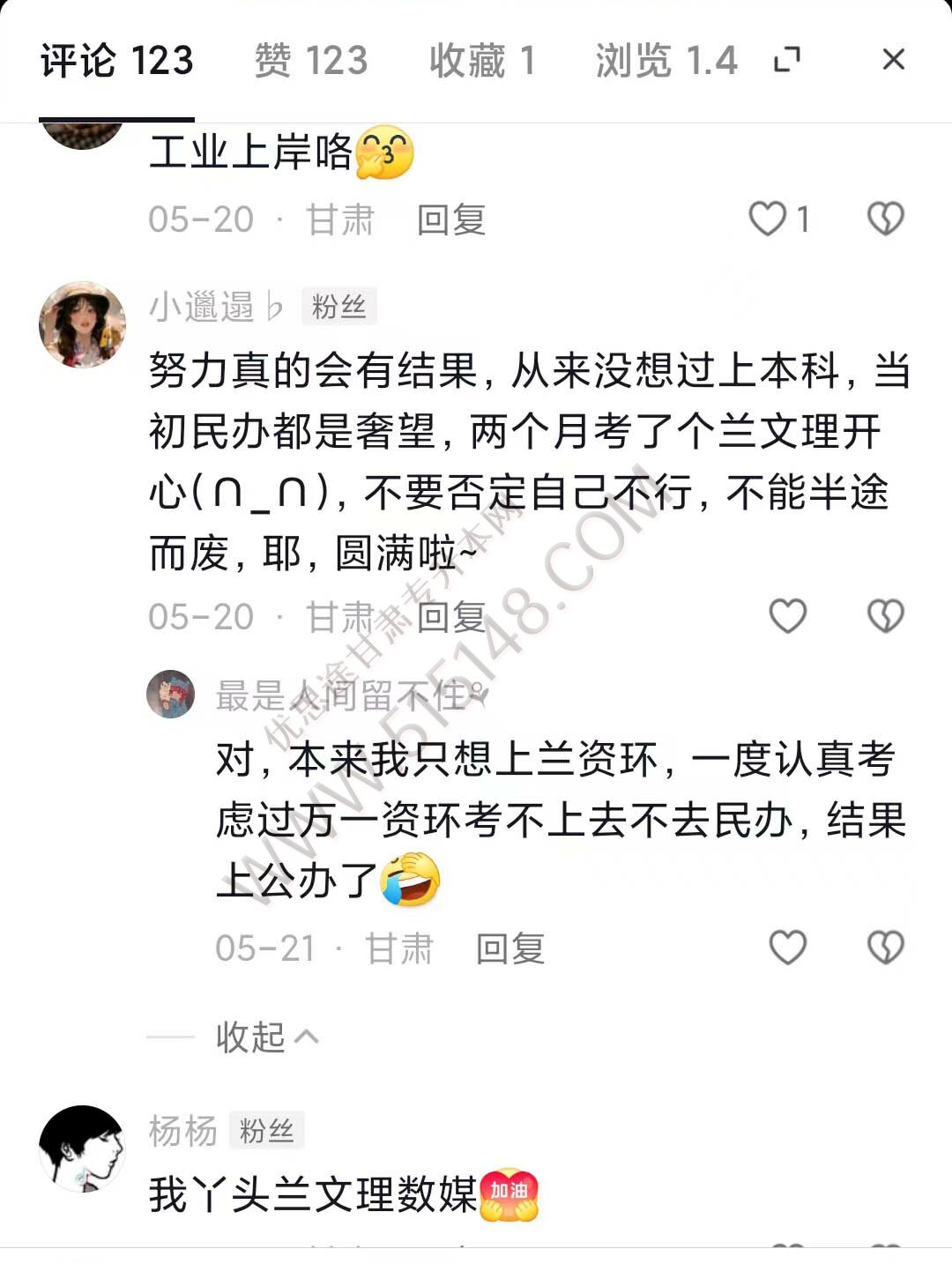Dislike 小邋遢's comment
The width and height of the screenshot is (952, 1264).
[885, 616]
